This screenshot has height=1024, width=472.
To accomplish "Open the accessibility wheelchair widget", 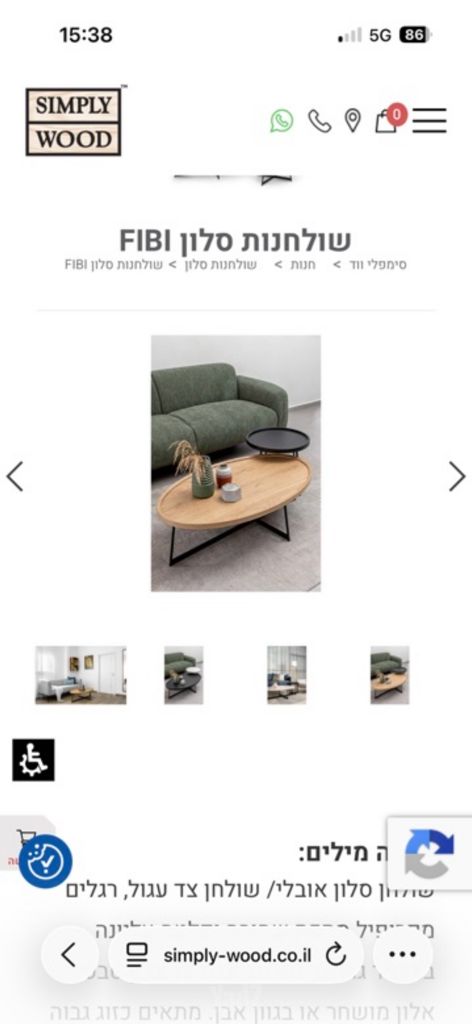I will coord(33,760).
